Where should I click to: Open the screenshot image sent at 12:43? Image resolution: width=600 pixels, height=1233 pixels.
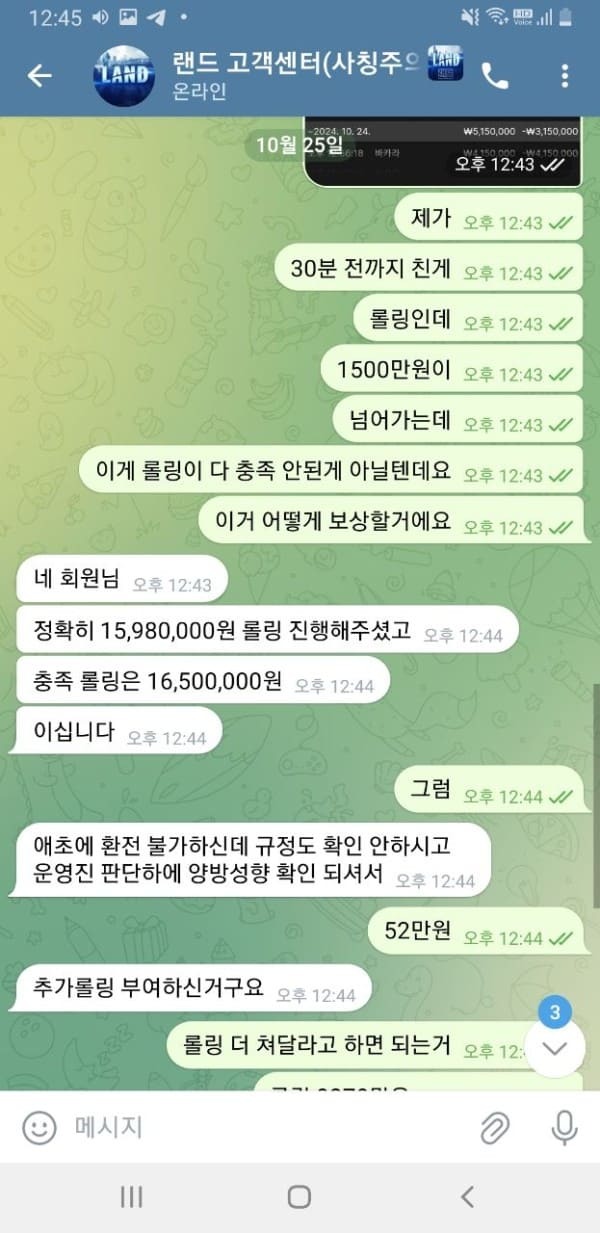tap(440, 152)
